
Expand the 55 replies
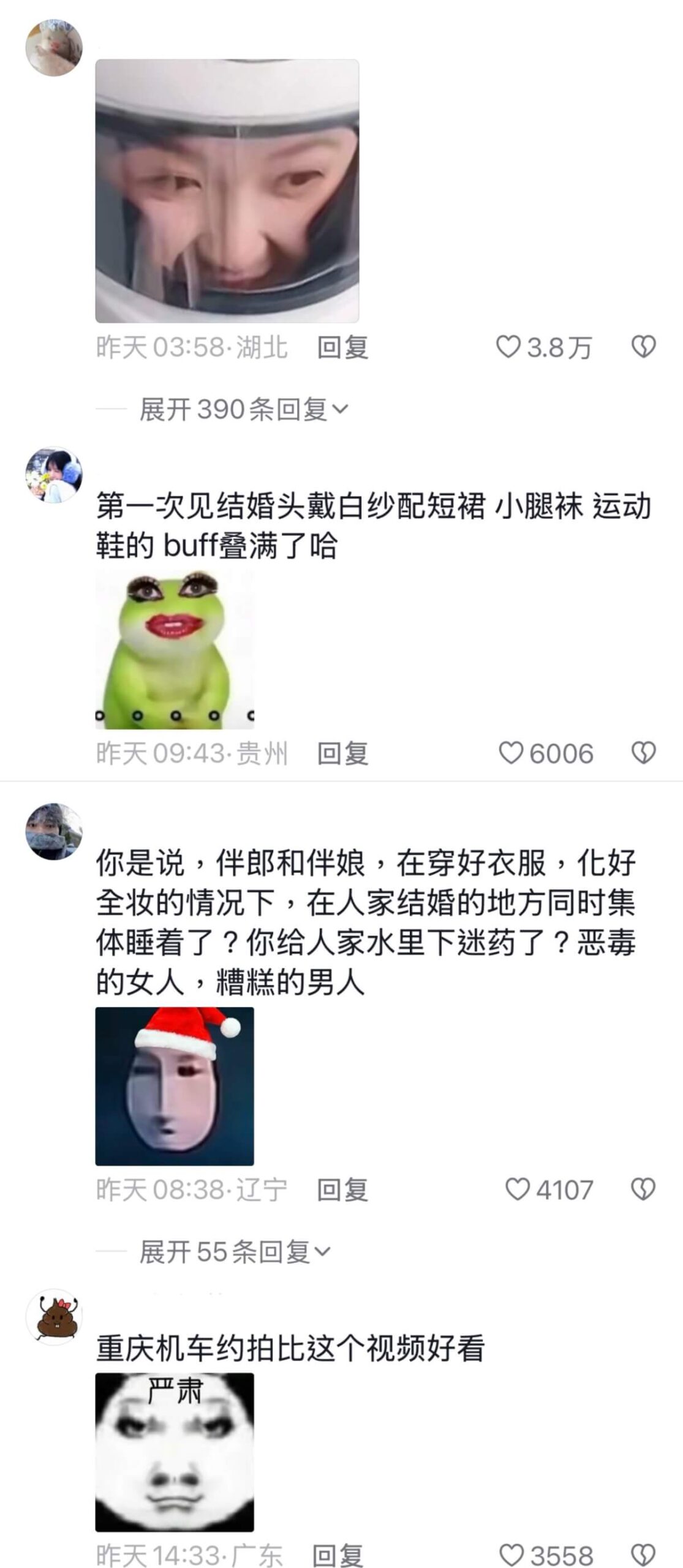(235, 1251)
